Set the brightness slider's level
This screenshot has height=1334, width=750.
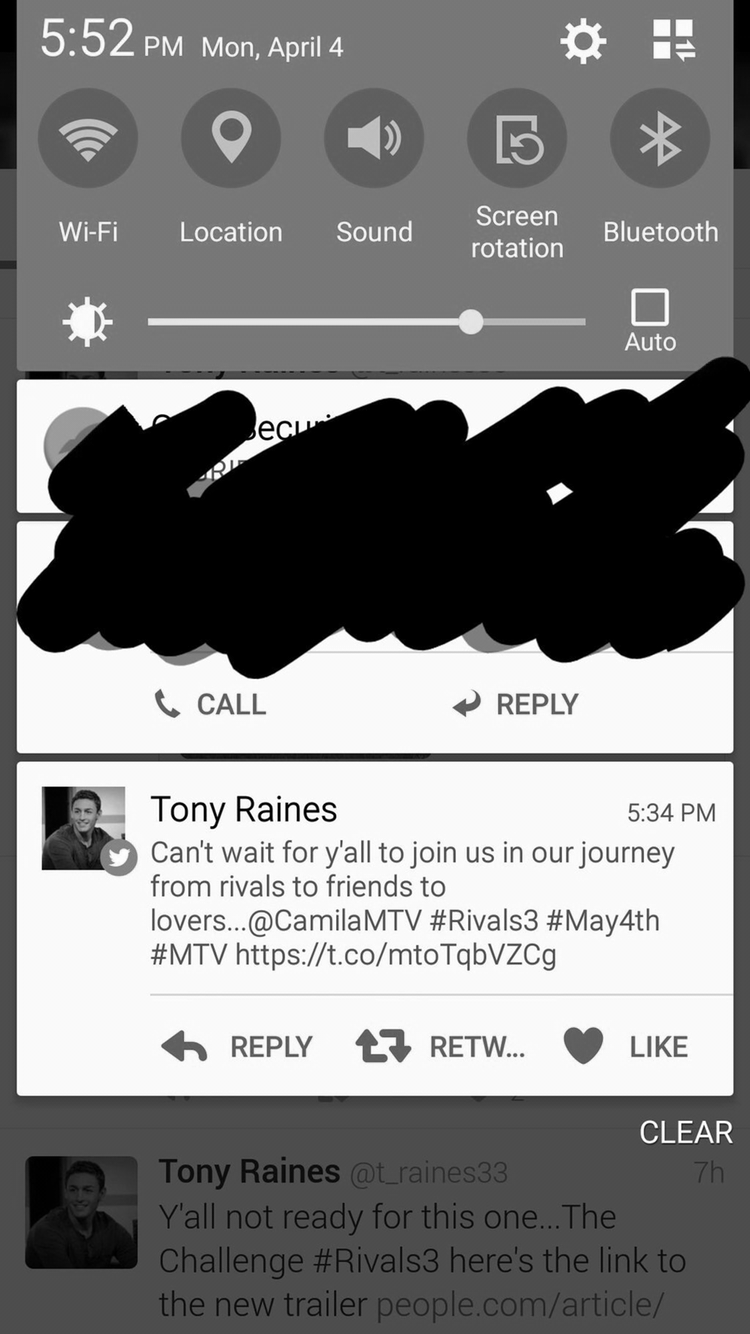pos(471,322)
